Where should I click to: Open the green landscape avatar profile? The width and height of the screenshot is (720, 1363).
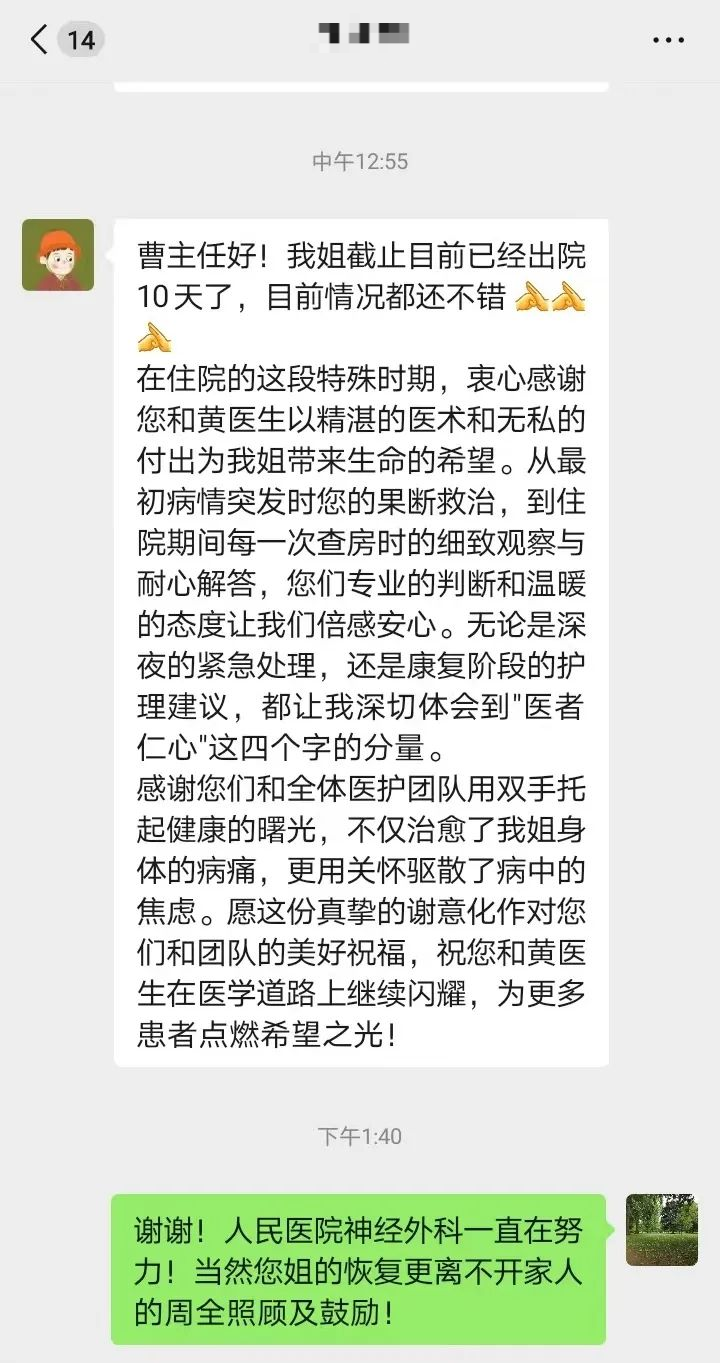point(661,1230)
